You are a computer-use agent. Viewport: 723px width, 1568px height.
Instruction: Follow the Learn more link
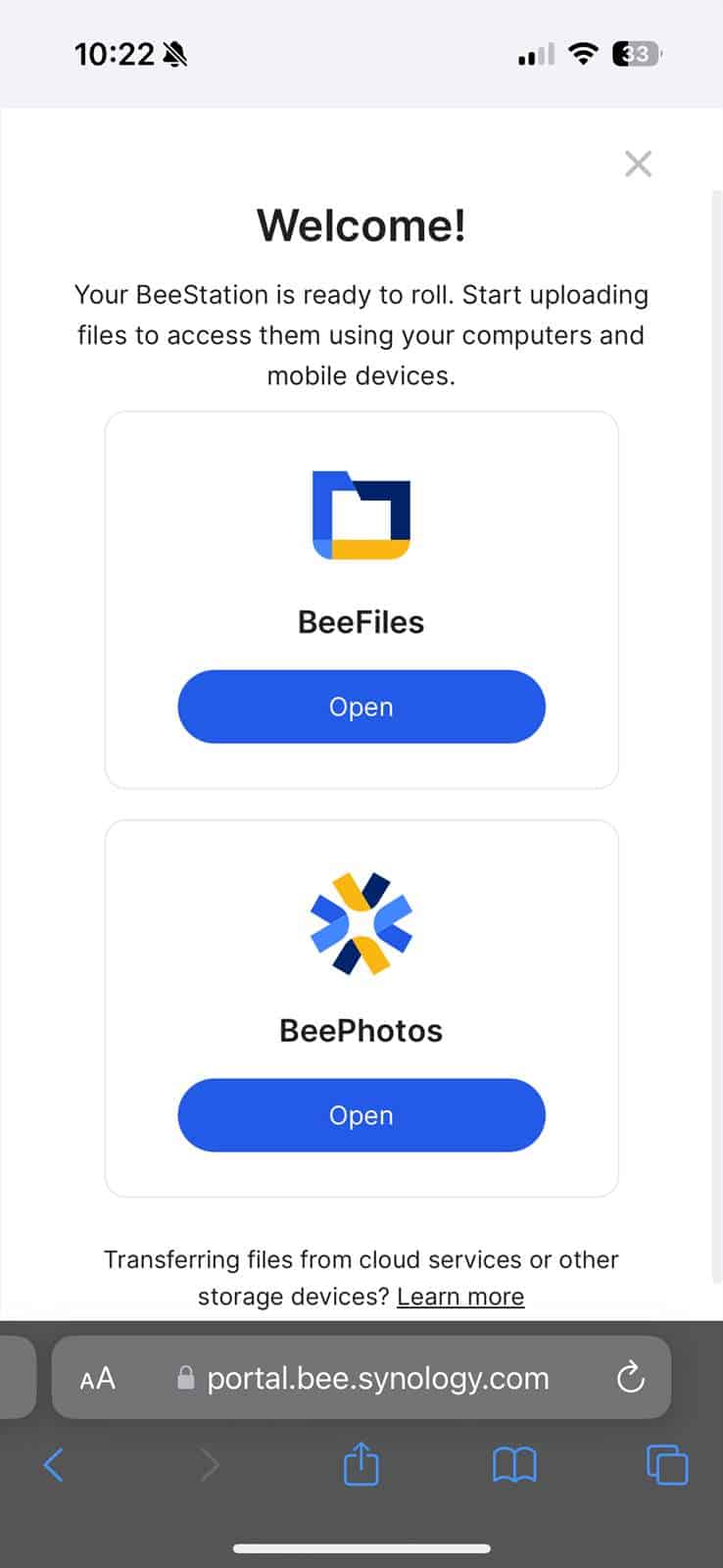tap(460, 1297)
